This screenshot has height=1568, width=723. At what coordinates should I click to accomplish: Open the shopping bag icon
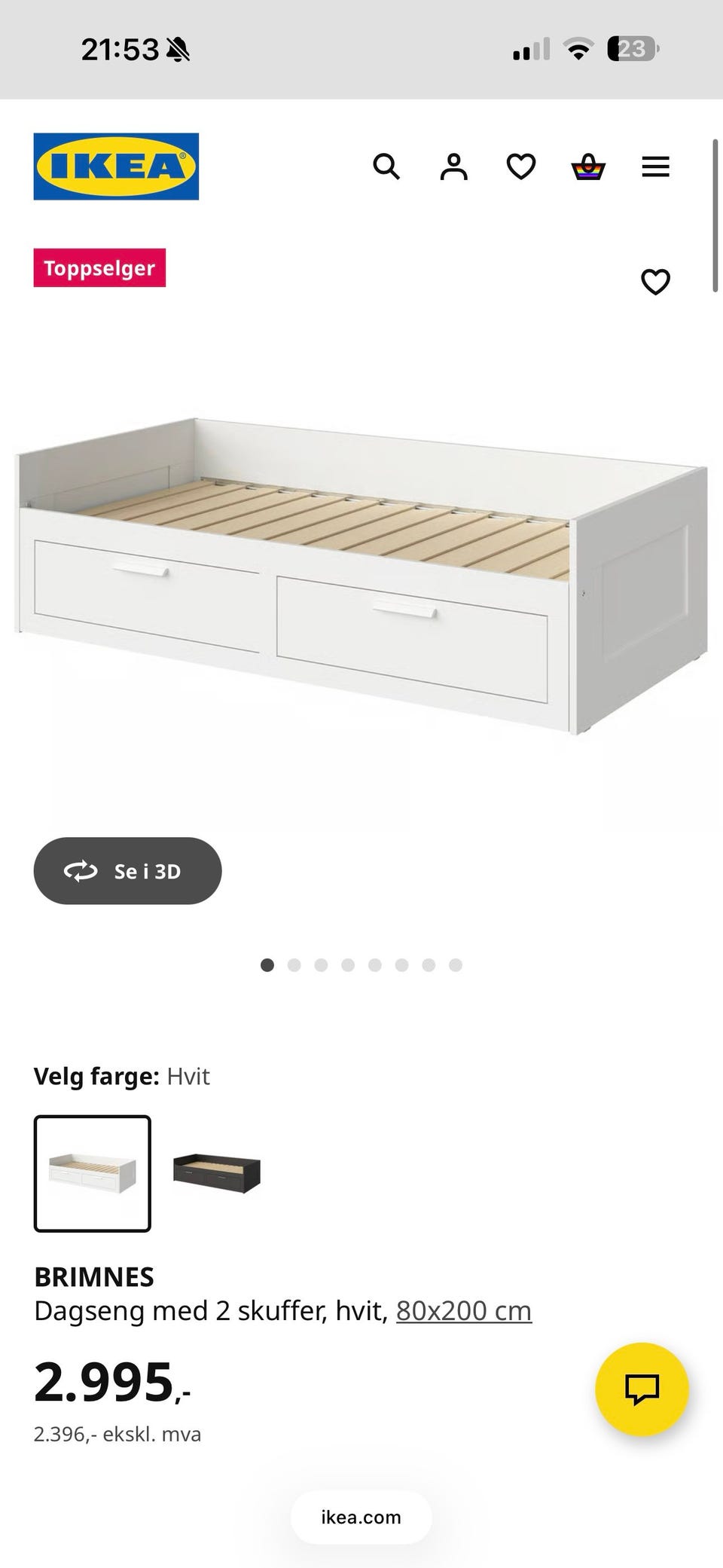(588, 167)
